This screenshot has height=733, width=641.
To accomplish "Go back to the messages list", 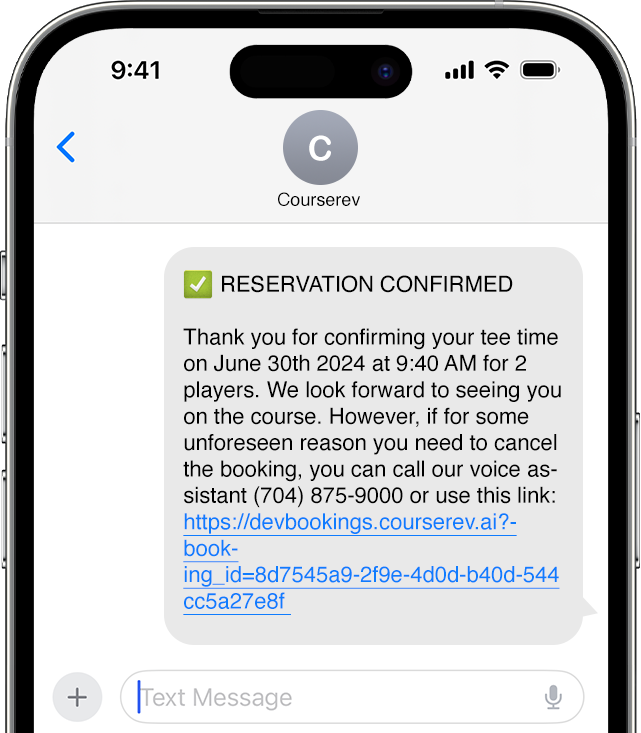I will [66, 148].
